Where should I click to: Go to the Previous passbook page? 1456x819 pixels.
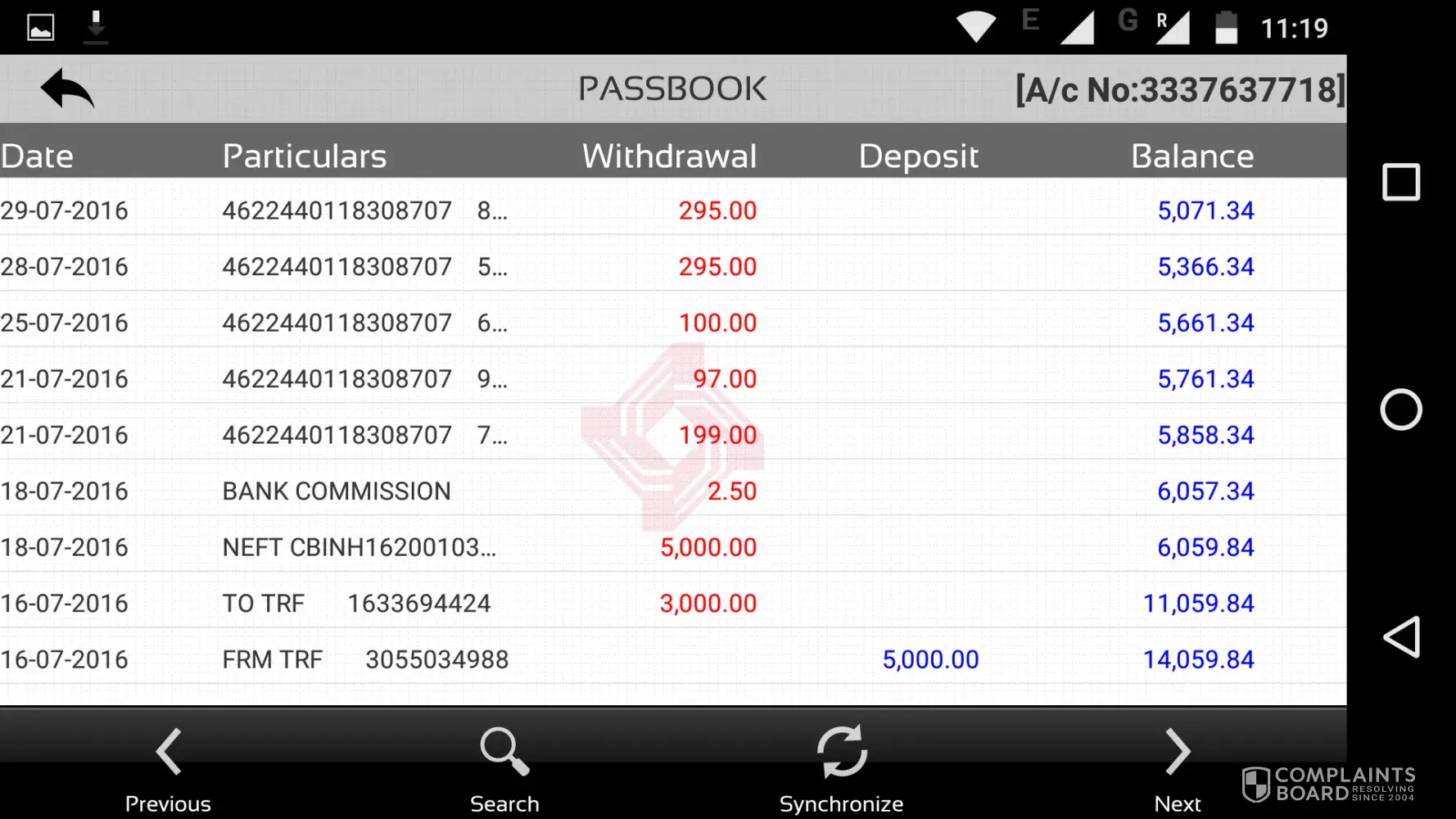[168, 767]
